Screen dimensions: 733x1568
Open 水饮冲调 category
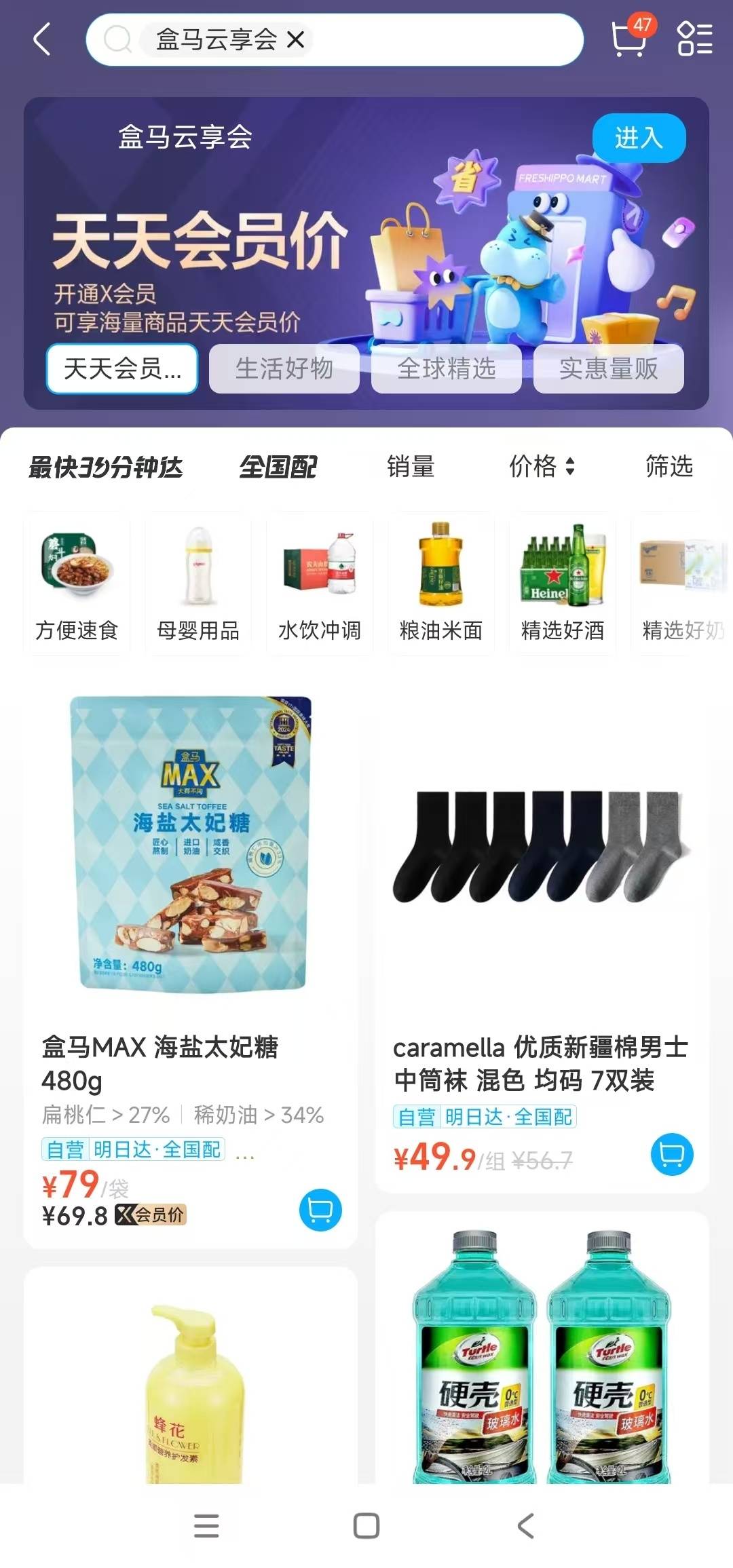(x=320, y=584)
